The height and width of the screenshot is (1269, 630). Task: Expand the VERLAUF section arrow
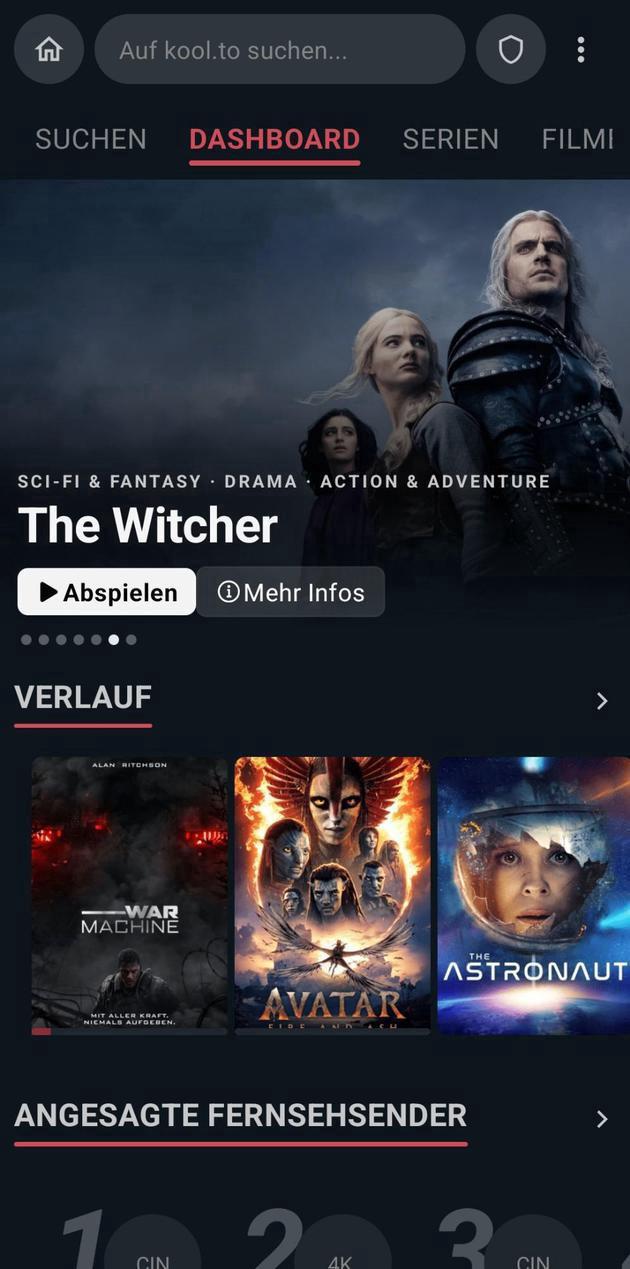[602, 701]
